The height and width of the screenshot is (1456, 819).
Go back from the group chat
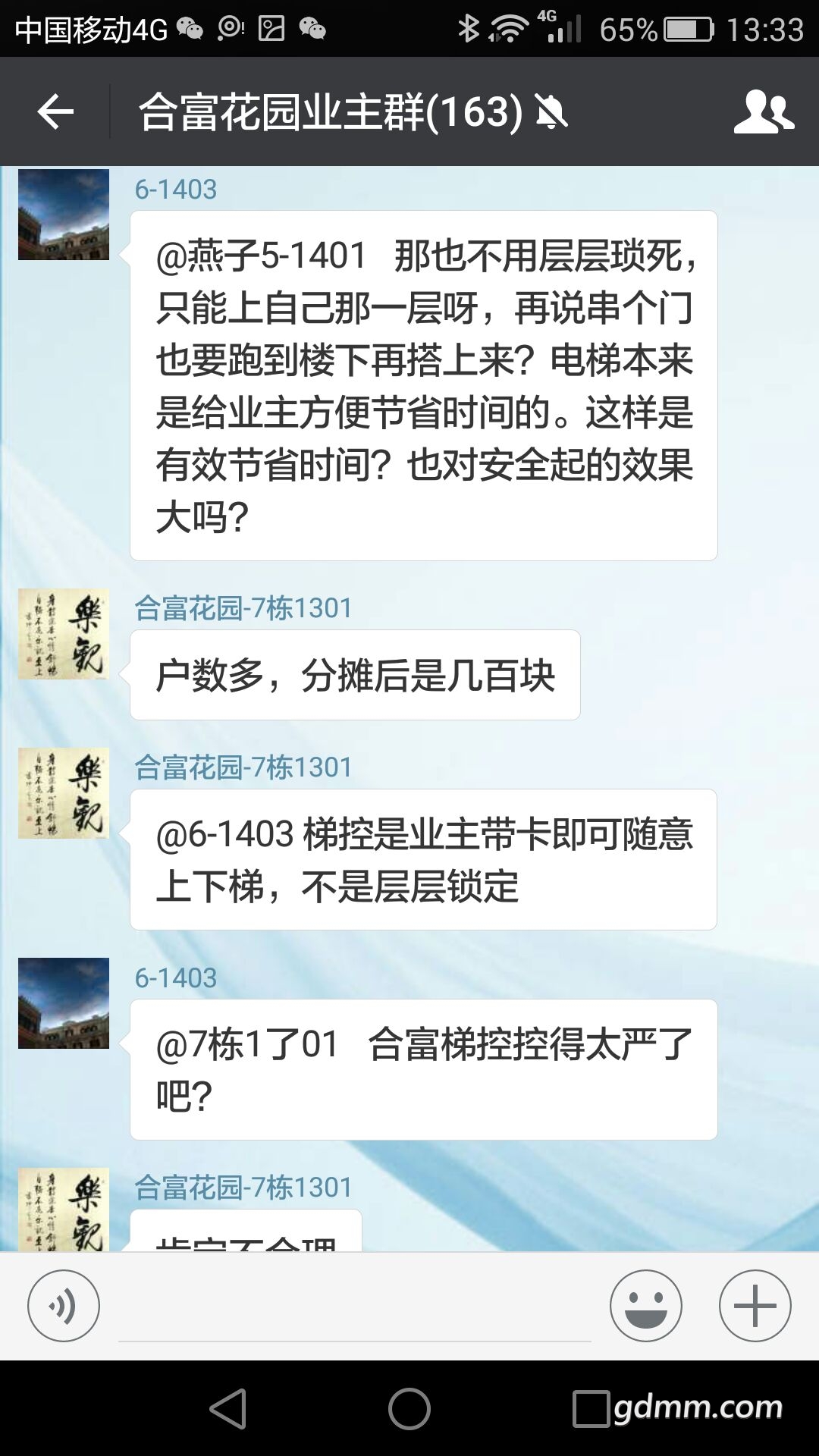click(x=55, y=112)
